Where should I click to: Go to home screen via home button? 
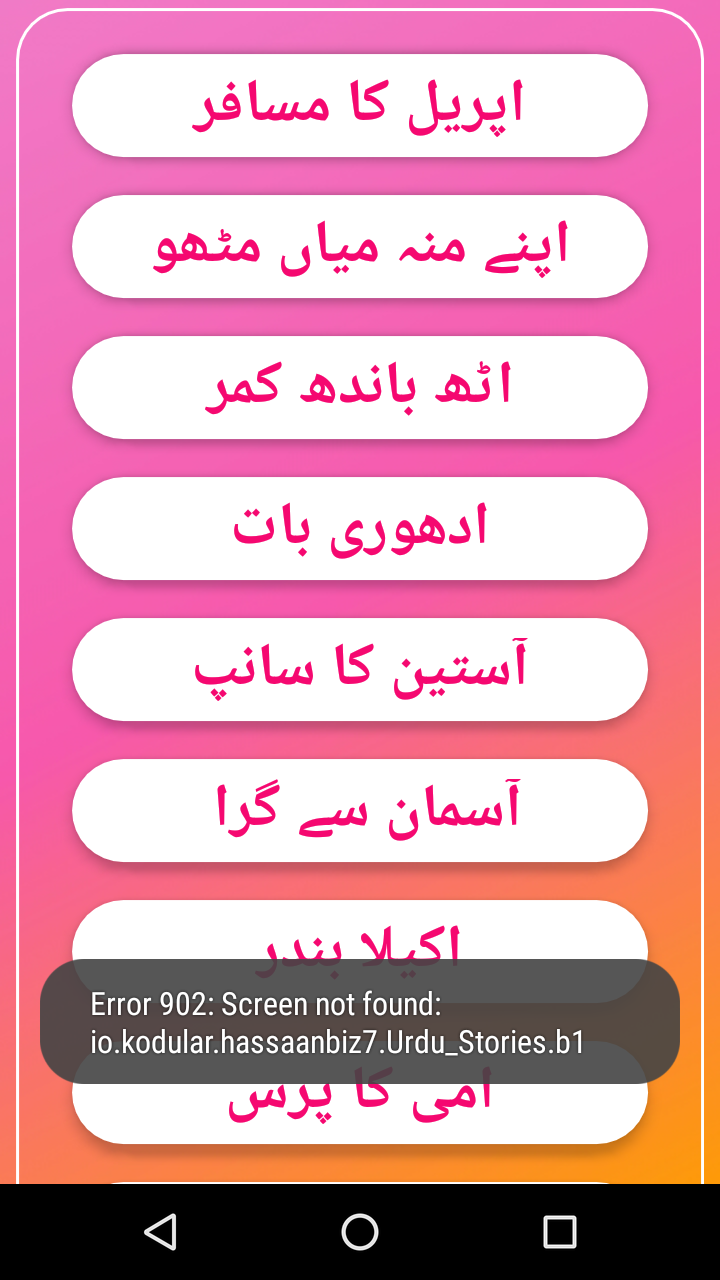[x=360, y=1232]
